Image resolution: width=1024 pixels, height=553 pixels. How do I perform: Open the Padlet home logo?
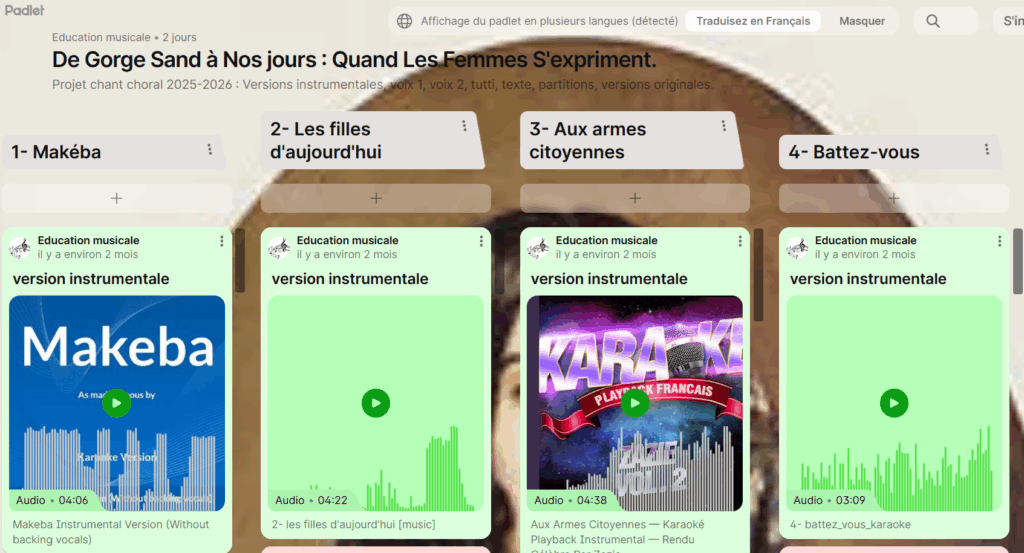point(24,10)
